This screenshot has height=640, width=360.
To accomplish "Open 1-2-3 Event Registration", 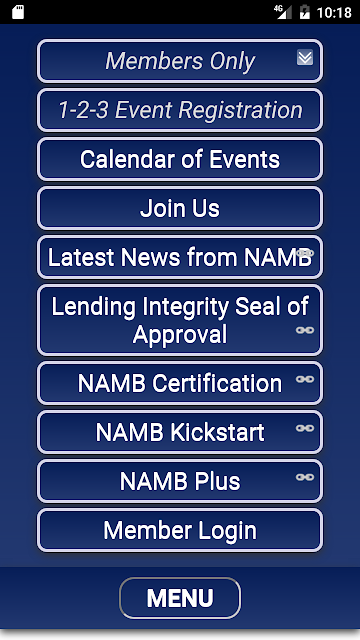I will point(180,110).
